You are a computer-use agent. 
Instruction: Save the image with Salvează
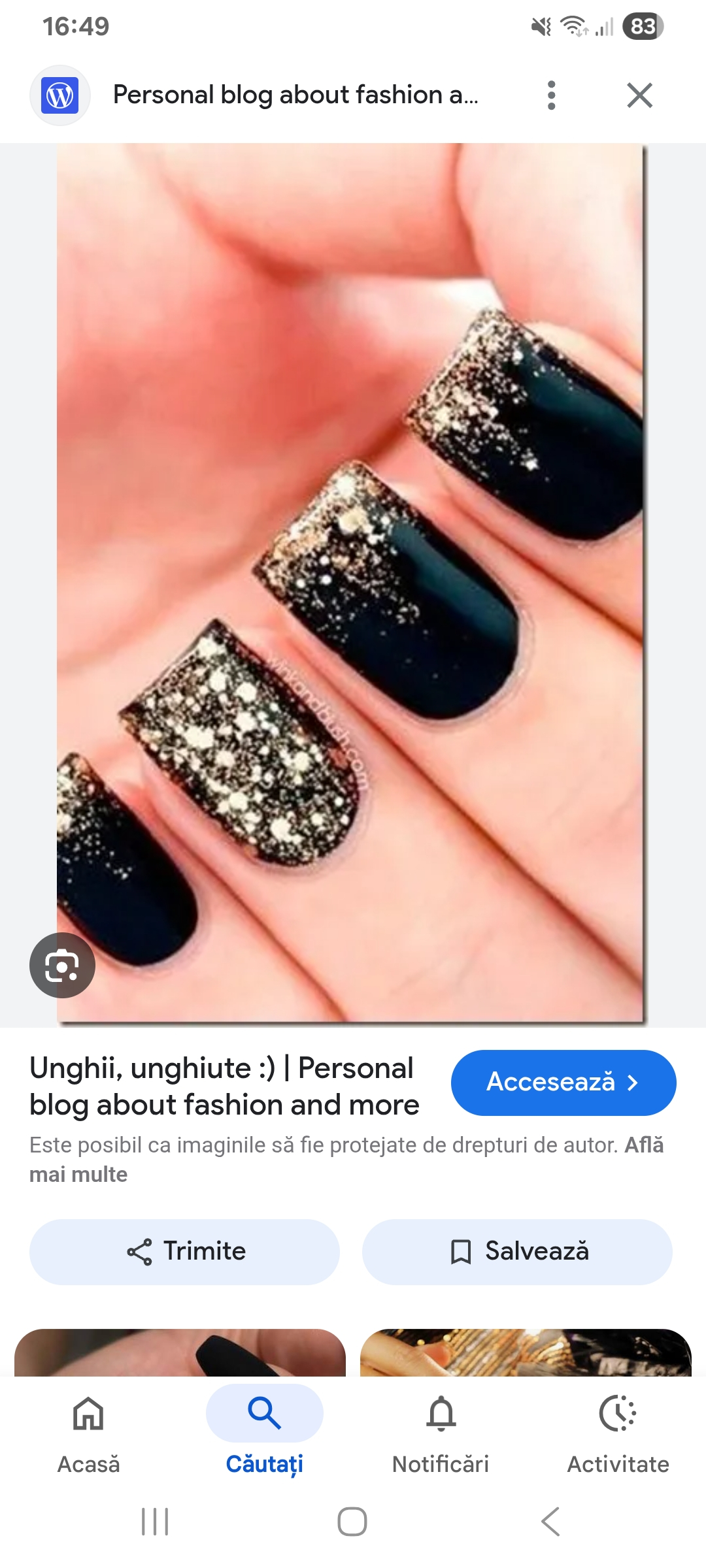pyautogui.click(x=517, y=1251)
